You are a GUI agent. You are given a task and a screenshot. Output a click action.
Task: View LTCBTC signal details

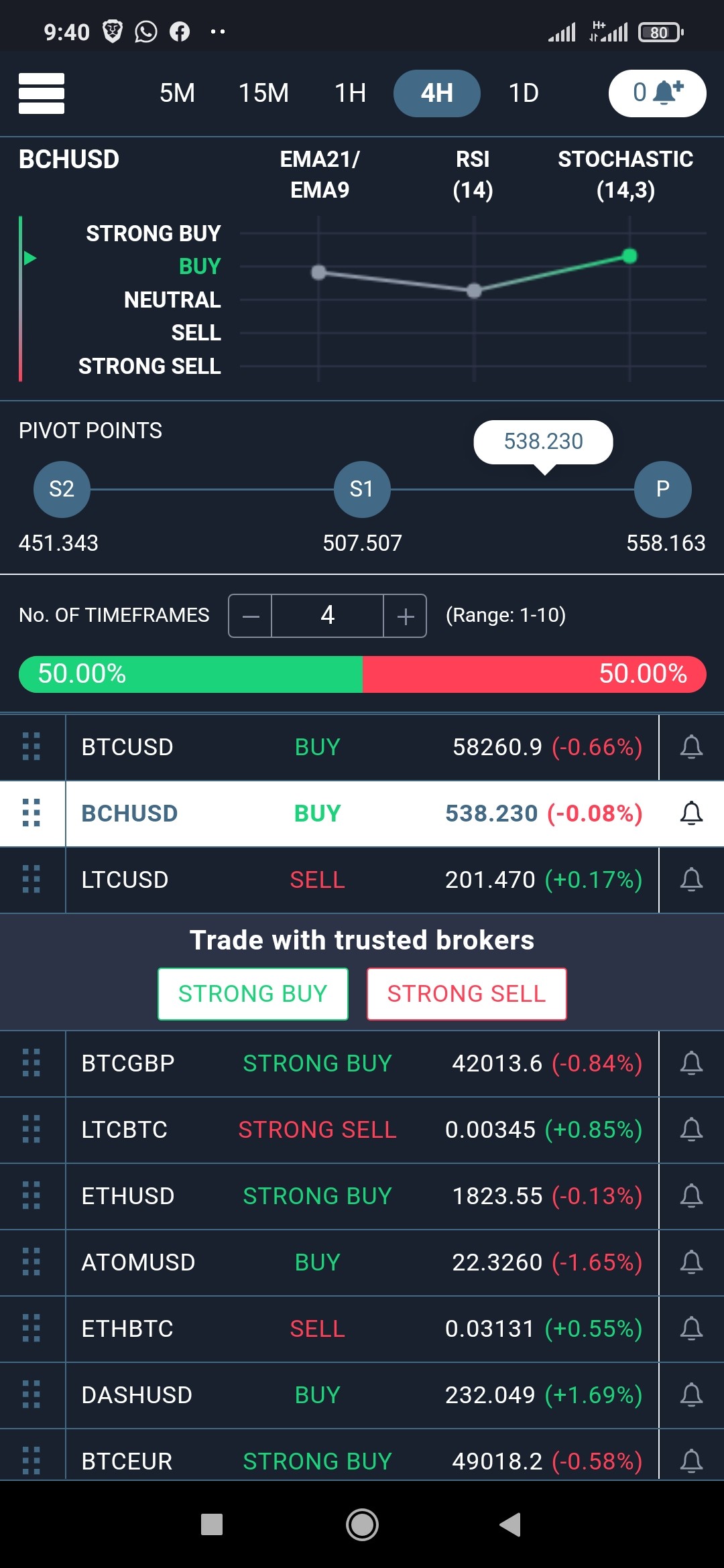pos(362,1130)
